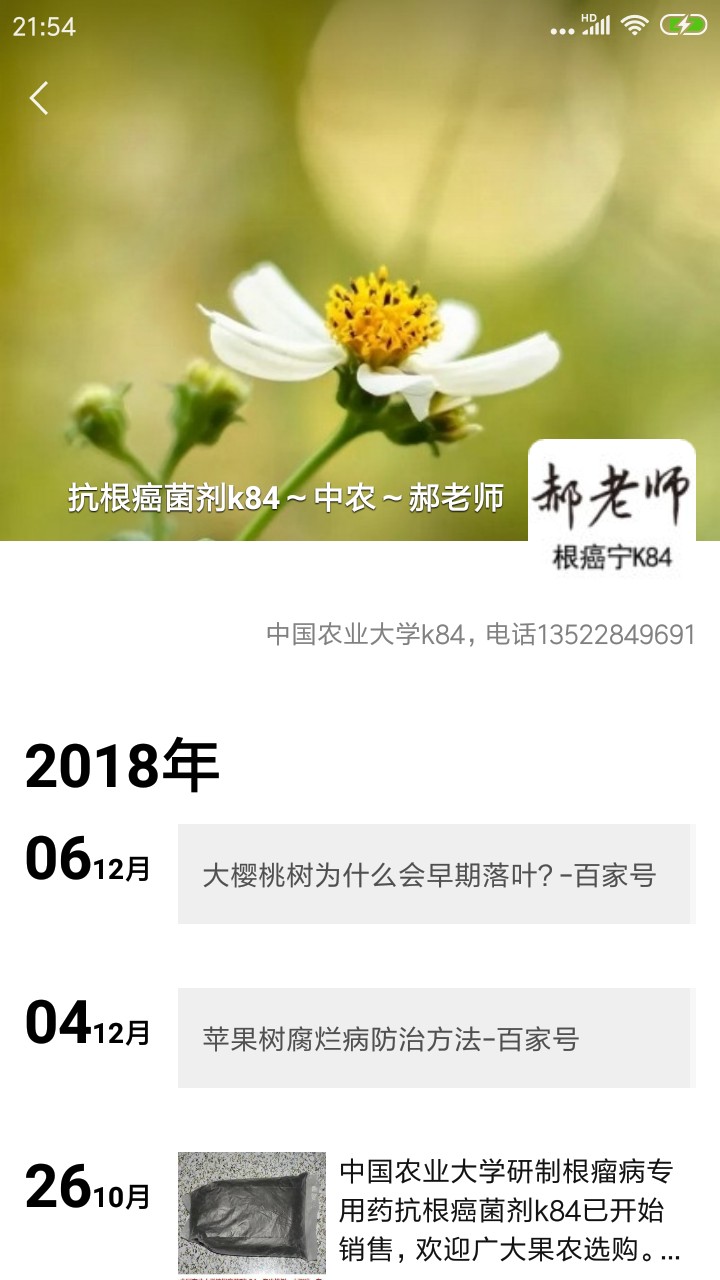The width and height of the screenshot is (720, 1280).
Task: Open the 郝老师 profile avatar
Action: click(x=611, y=508)
